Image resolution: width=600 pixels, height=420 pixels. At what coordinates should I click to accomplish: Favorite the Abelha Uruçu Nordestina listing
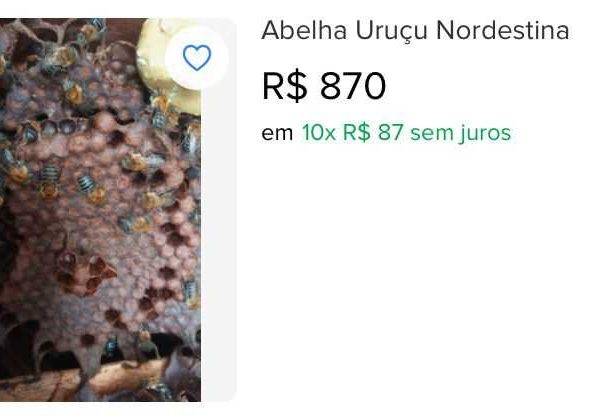pos(197,59)
